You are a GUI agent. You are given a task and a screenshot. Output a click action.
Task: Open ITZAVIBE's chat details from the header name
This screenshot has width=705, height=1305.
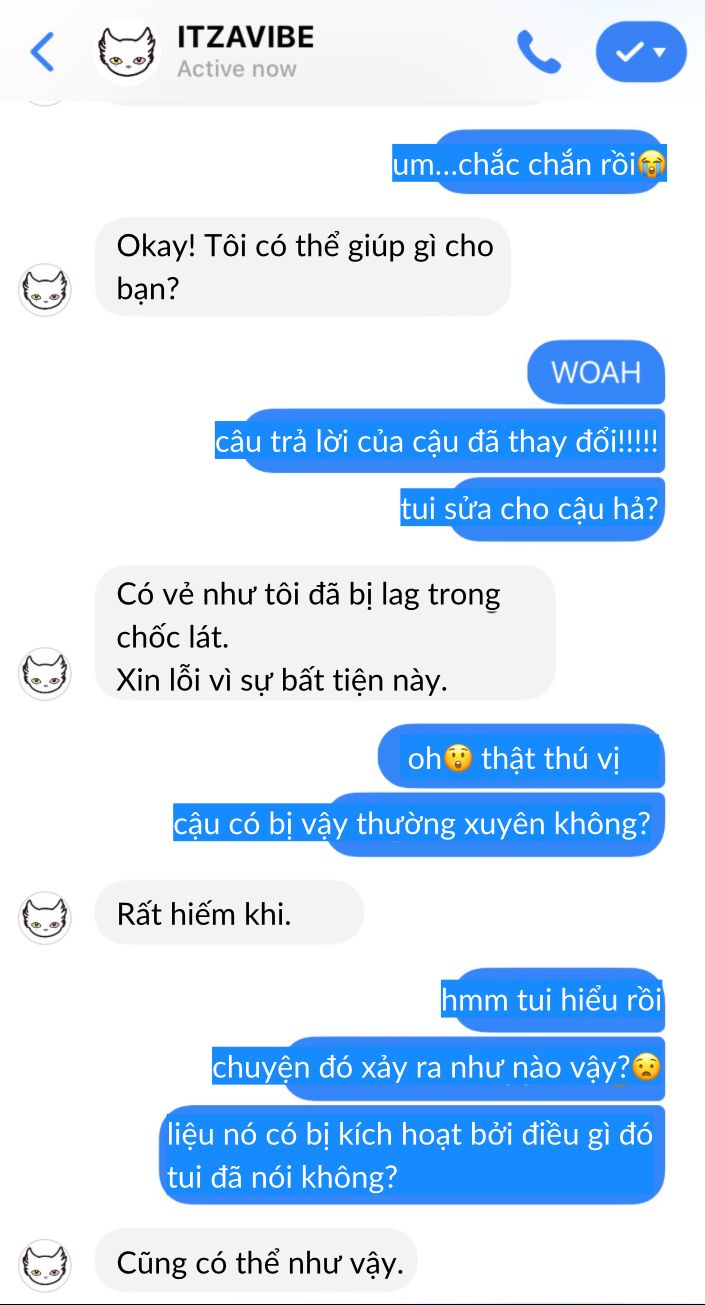pyautogui.click(x=245, y=38)
